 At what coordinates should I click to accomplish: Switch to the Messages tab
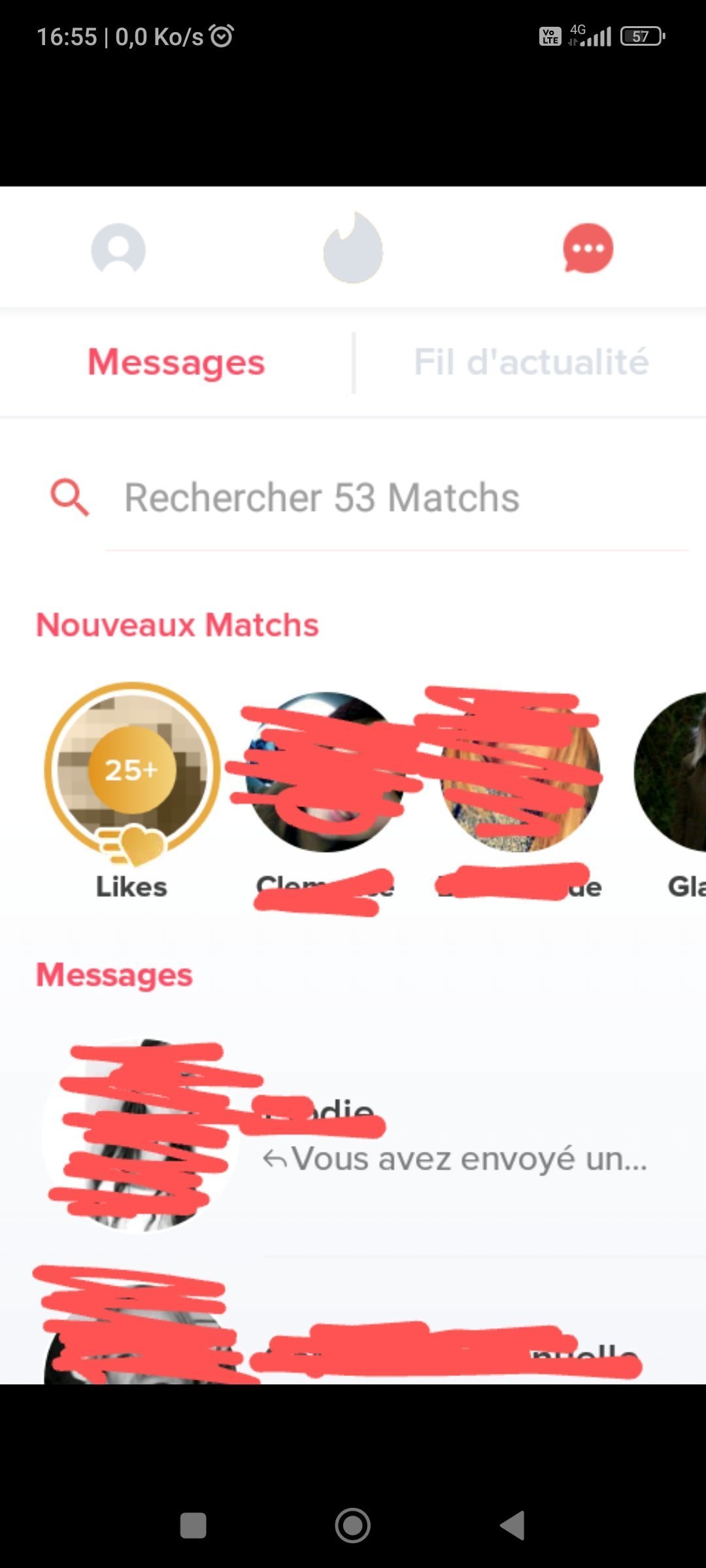click(176, 363)
